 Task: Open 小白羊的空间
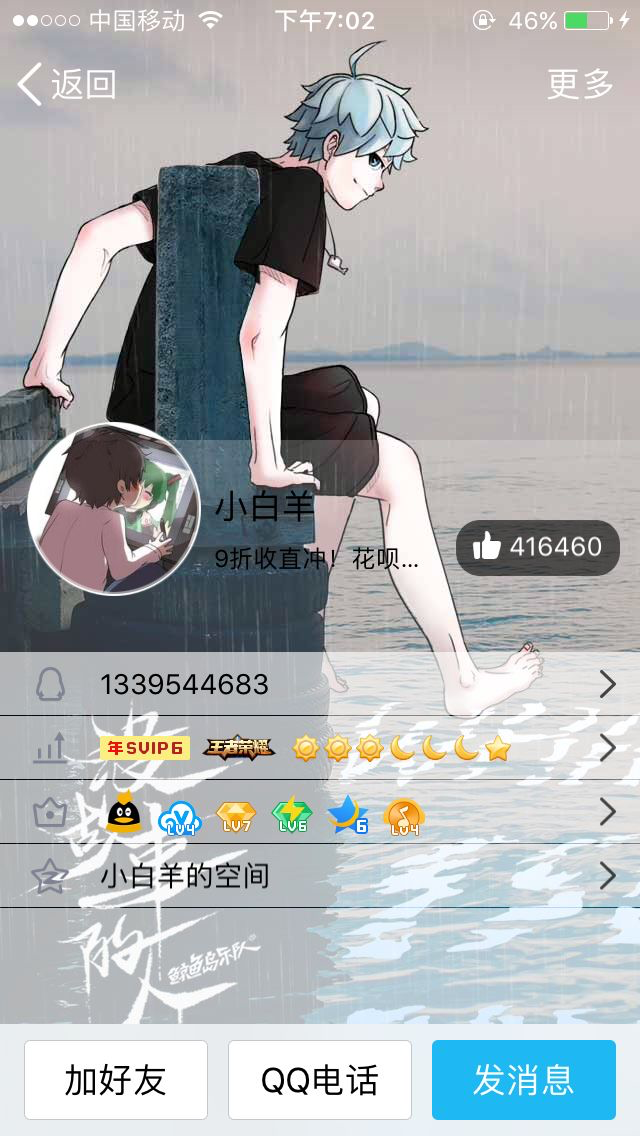tap(320, 875)
